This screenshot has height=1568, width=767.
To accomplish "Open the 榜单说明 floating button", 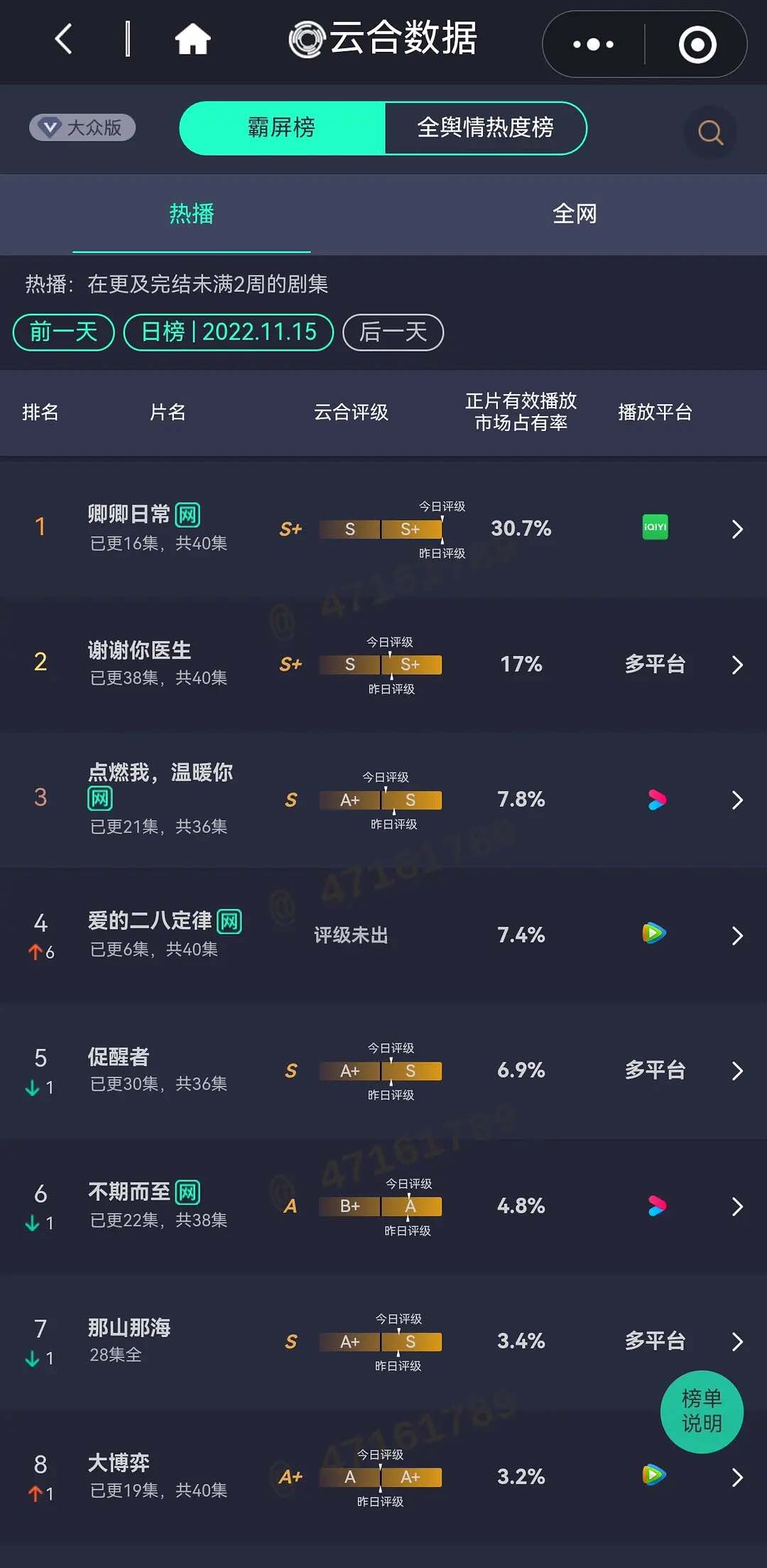I will click(x=702, y=1411).
